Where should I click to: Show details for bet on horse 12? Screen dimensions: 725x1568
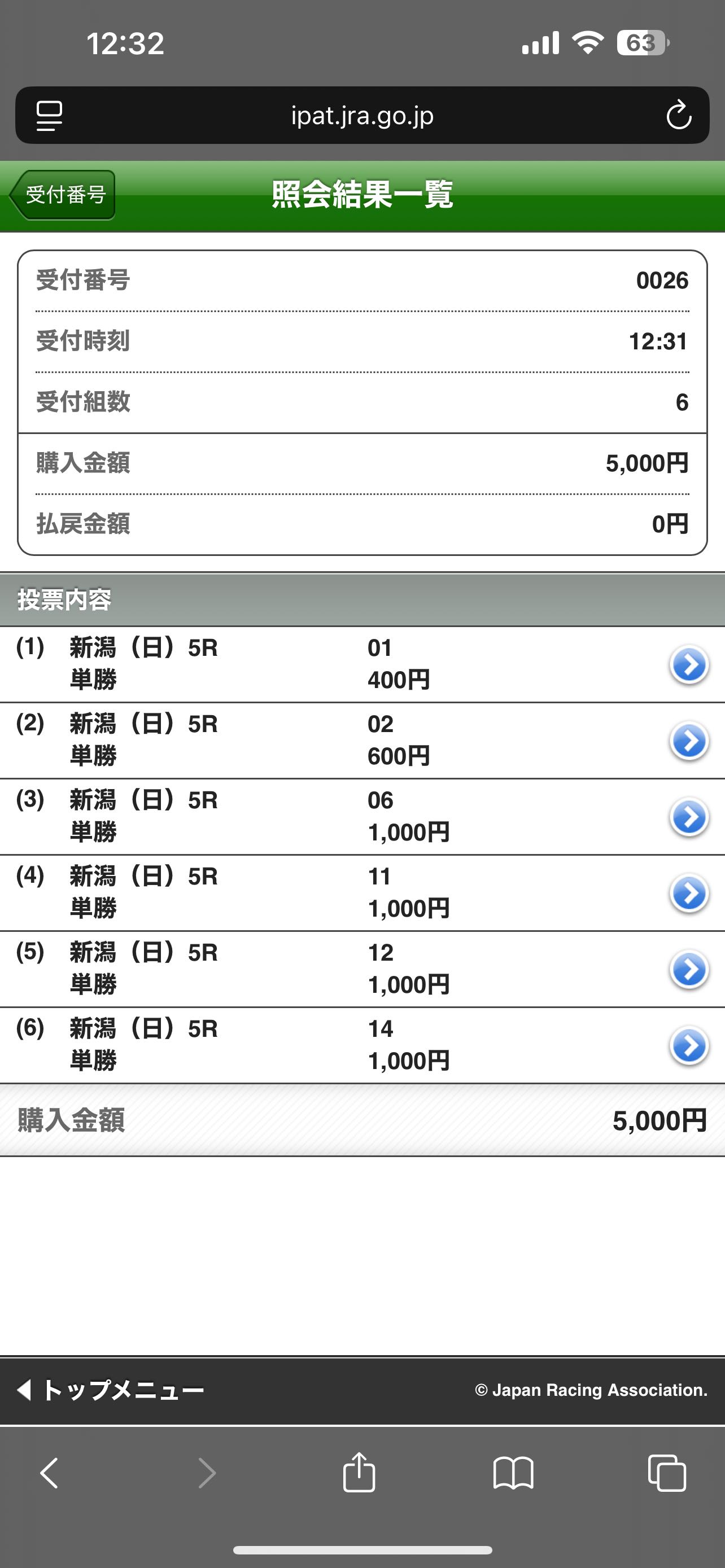click(x=688, y=970)
